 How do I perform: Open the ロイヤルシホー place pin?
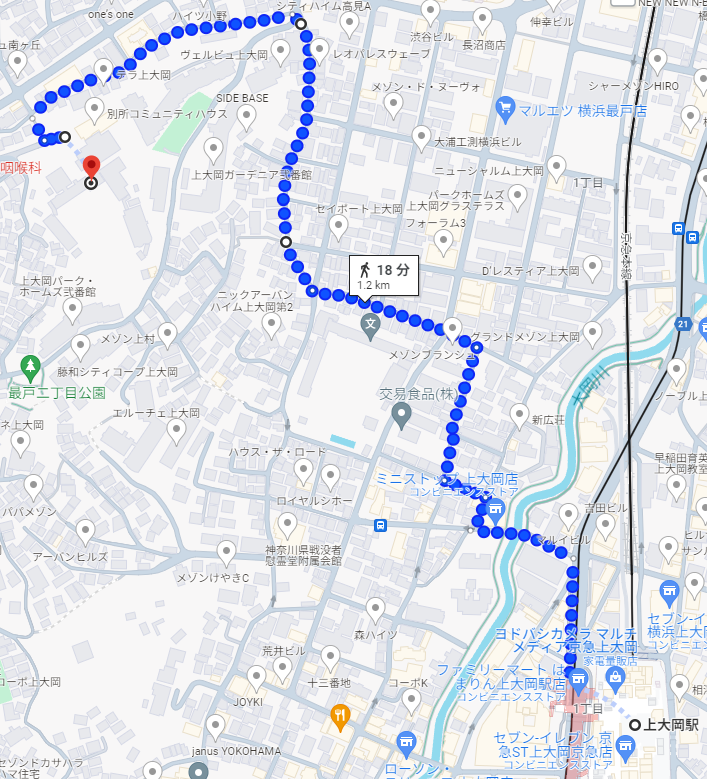[331, 474]
